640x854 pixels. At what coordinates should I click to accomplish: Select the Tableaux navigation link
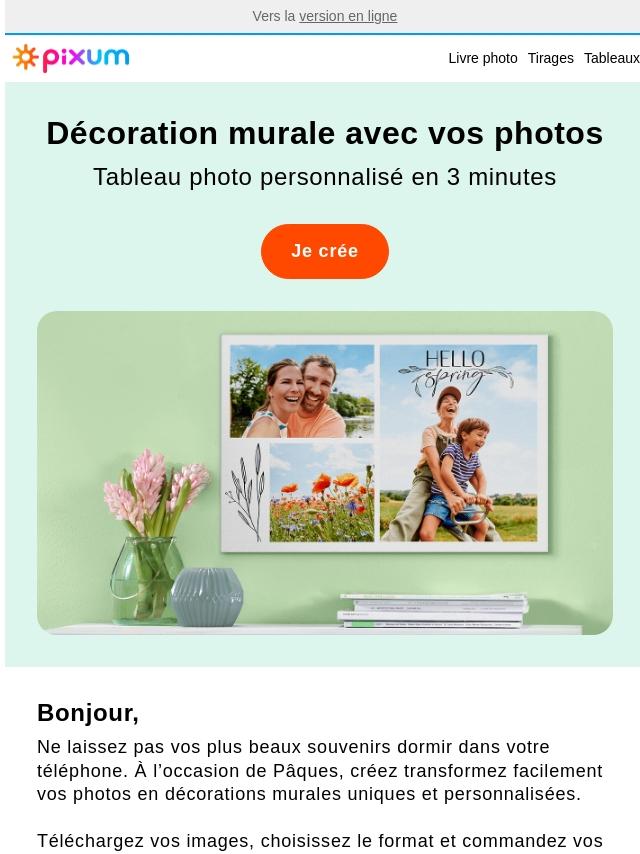[611, 58]
